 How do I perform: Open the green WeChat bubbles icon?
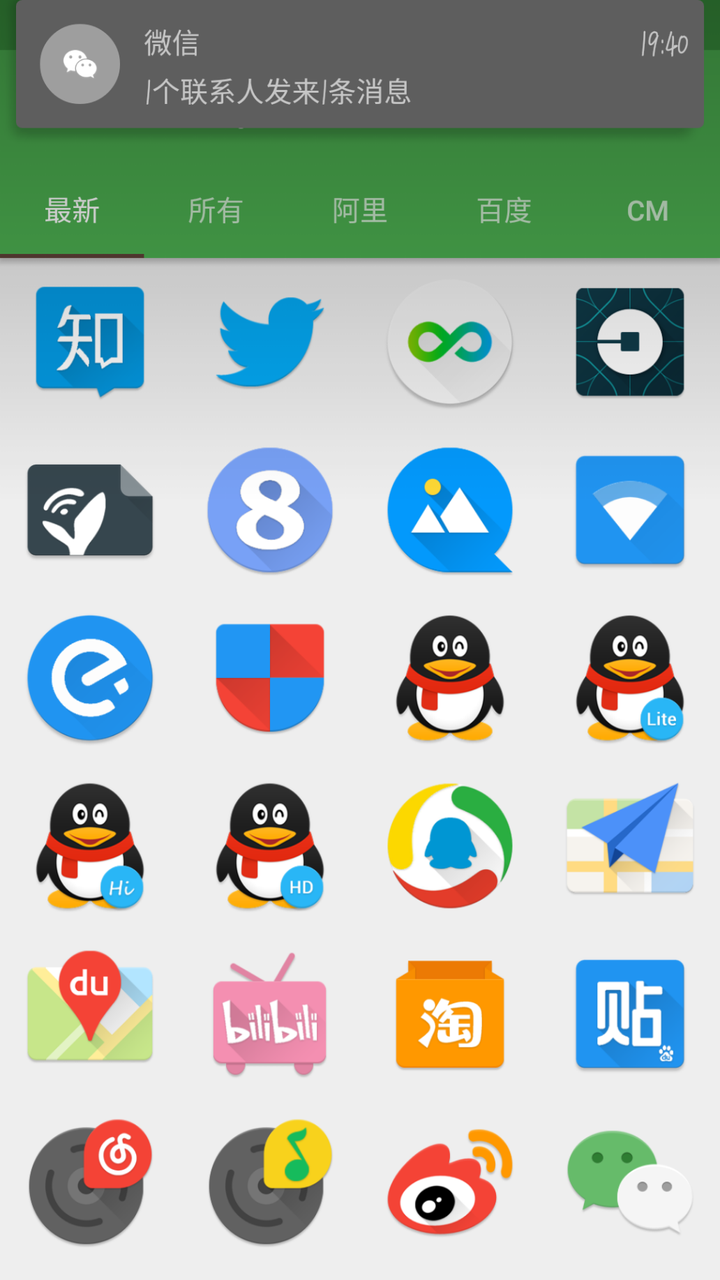tap(630, 1182)
